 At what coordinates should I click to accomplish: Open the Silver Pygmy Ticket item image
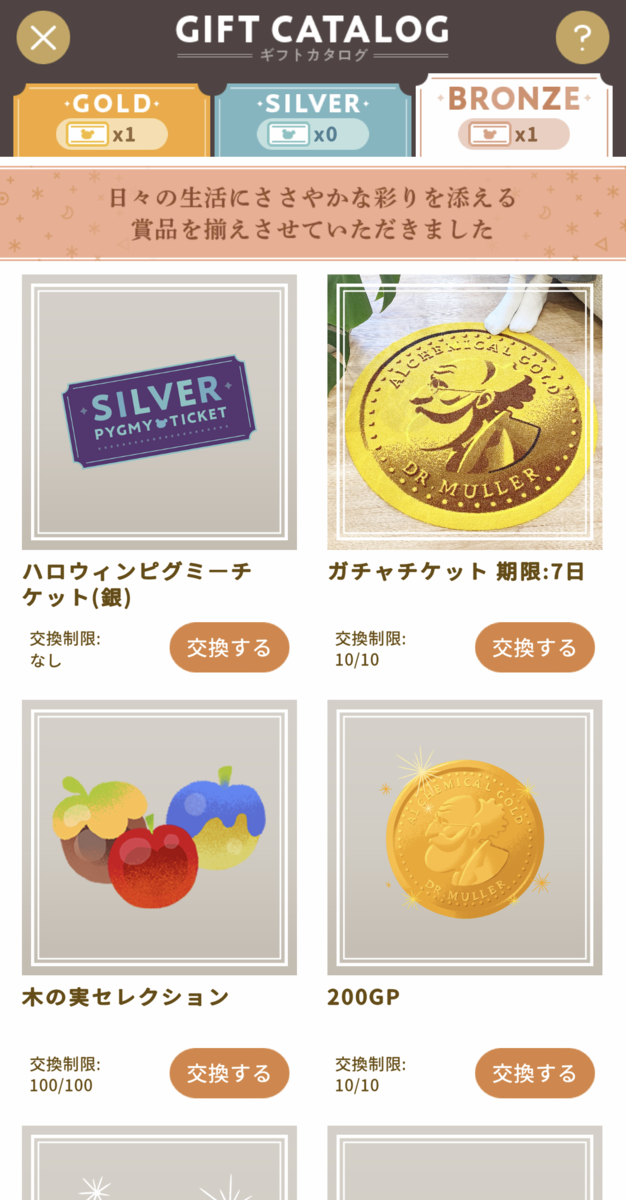(159, 412)
